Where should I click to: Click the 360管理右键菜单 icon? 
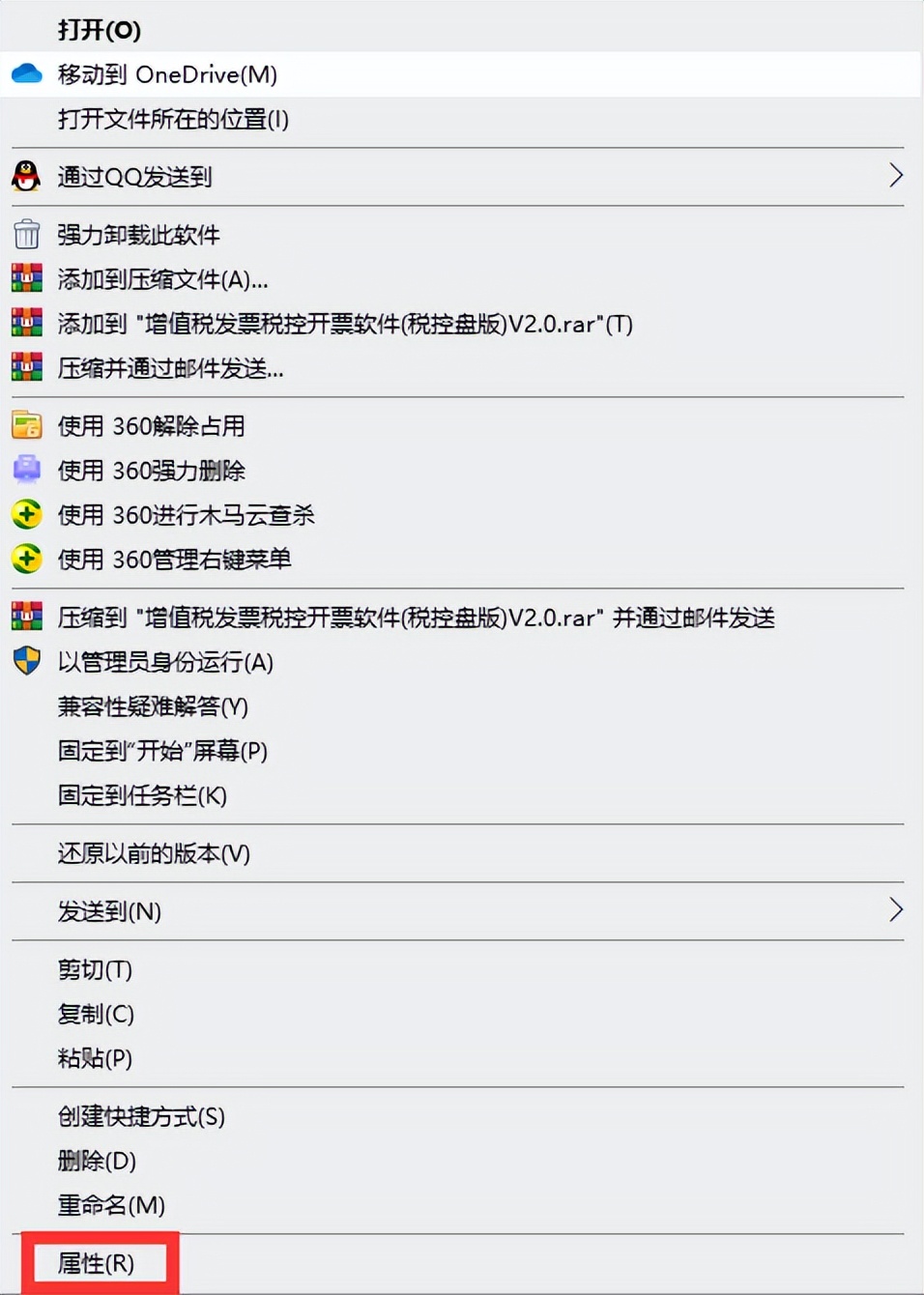[x=26, y=559]
